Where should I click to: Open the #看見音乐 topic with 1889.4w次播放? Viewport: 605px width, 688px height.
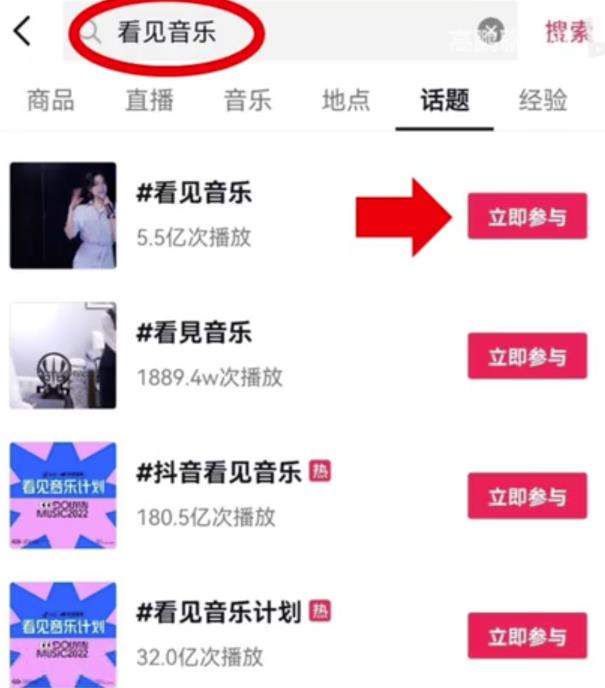(194, 334)
